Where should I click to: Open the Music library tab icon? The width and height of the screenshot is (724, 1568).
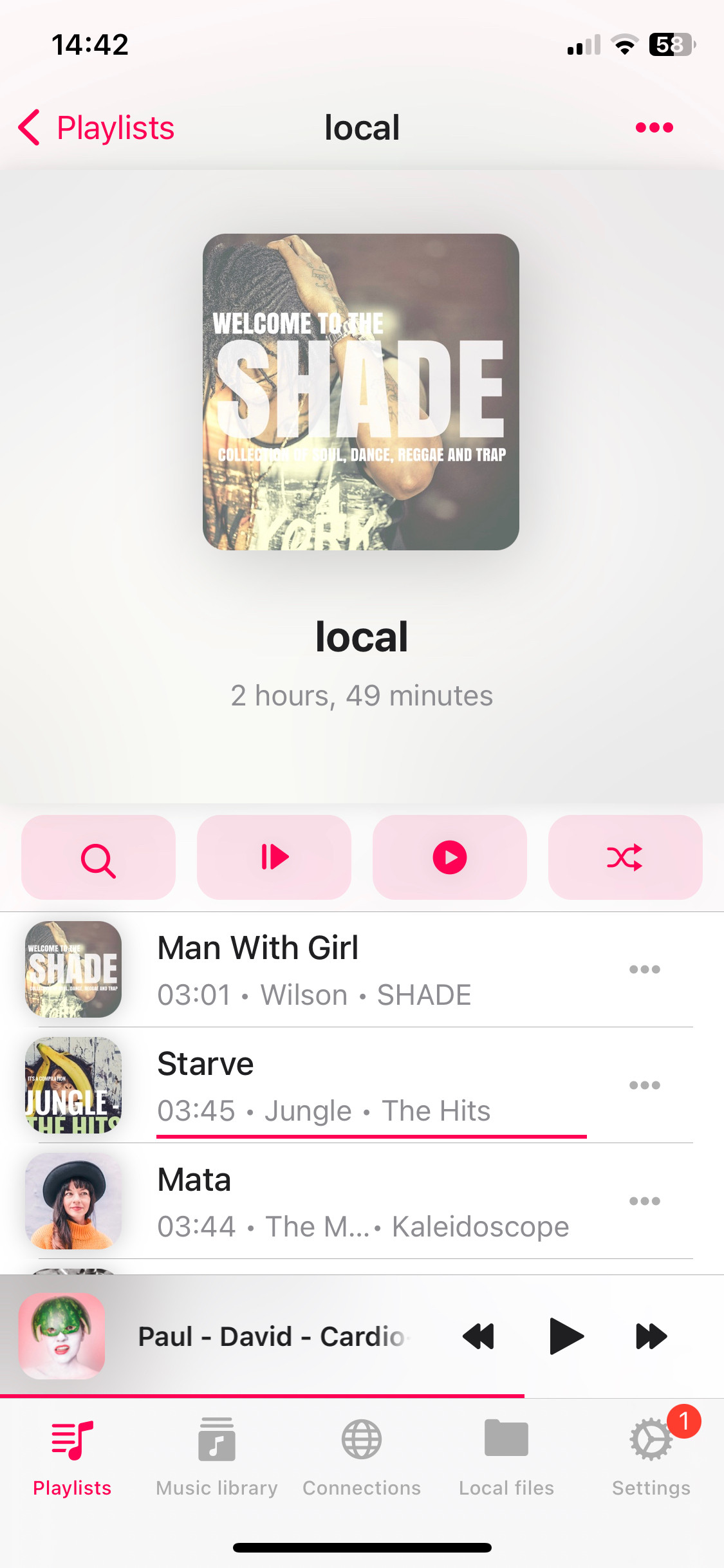(x=216, y=1451)
